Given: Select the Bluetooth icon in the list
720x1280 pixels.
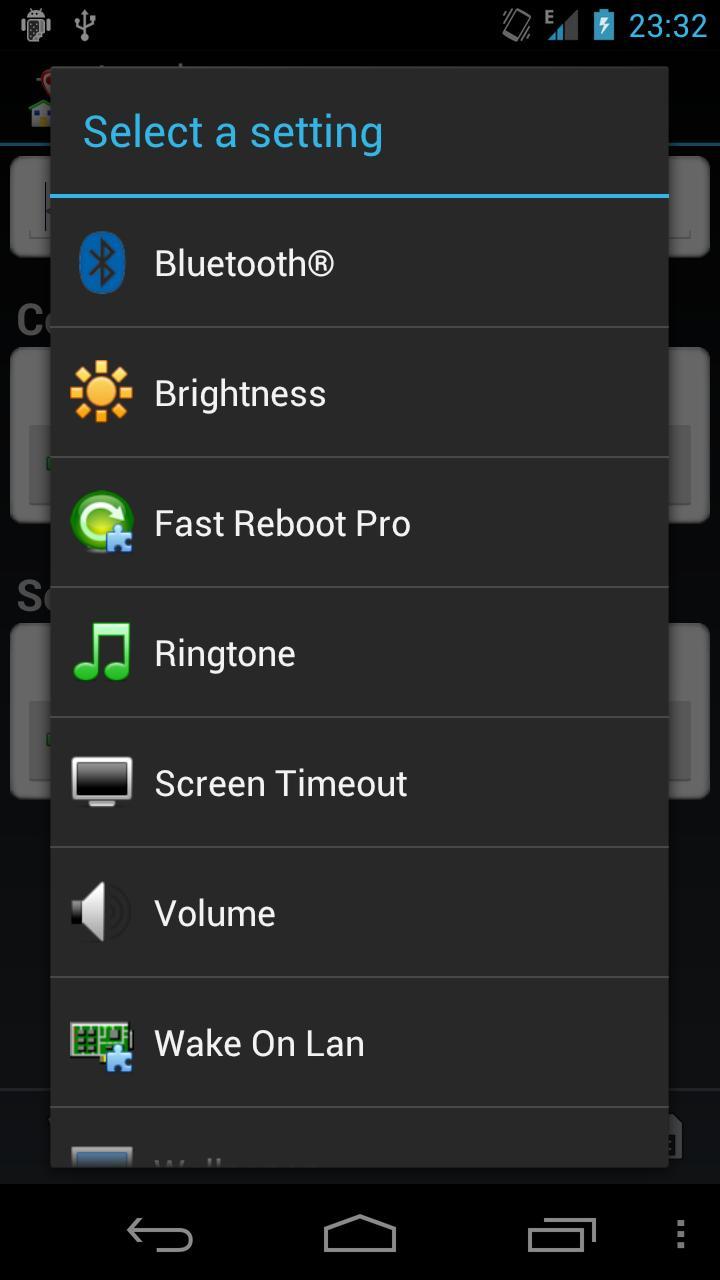Looking at the screenshot, I should (x=100, y=262).
